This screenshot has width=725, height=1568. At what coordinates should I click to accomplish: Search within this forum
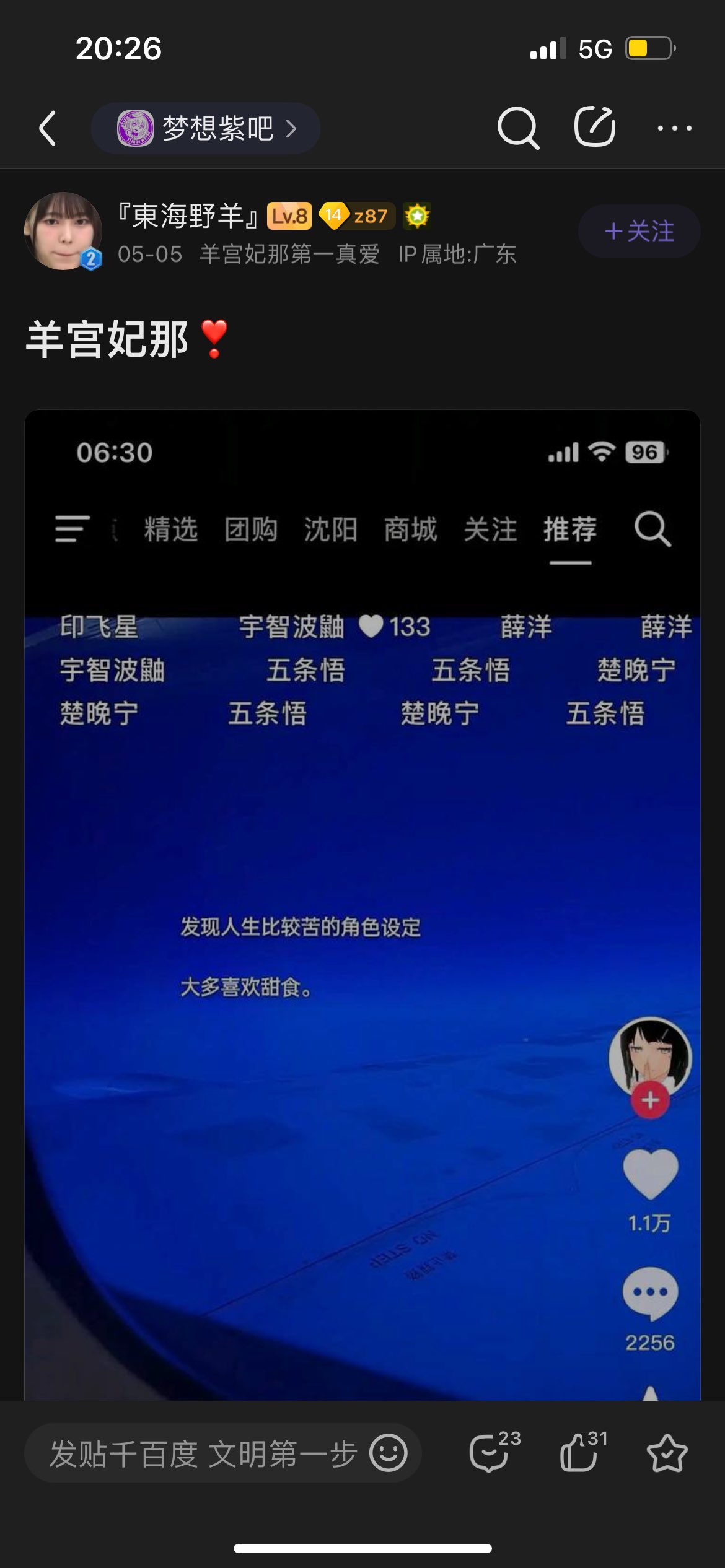pos(518,128)
